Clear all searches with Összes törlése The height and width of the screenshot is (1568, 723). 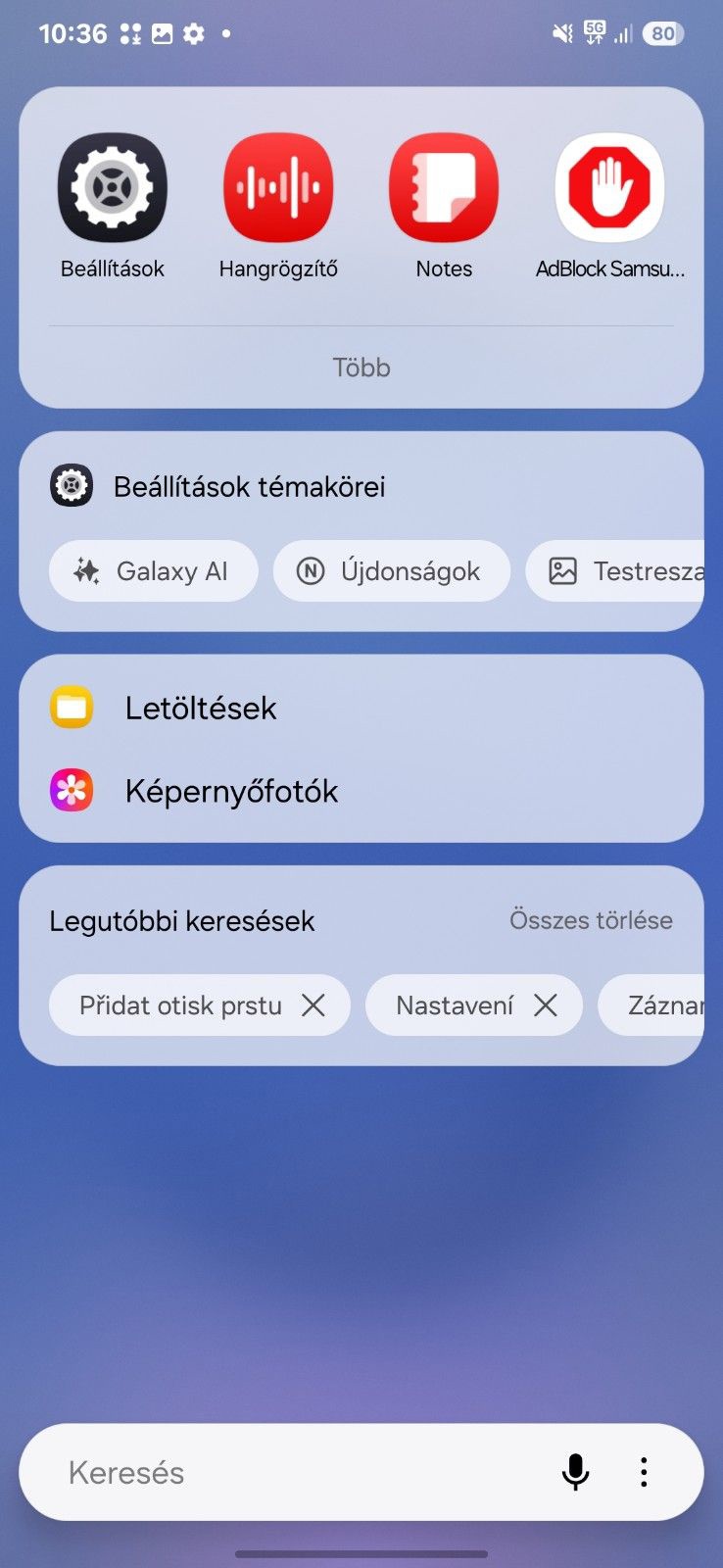click(591, 920)
